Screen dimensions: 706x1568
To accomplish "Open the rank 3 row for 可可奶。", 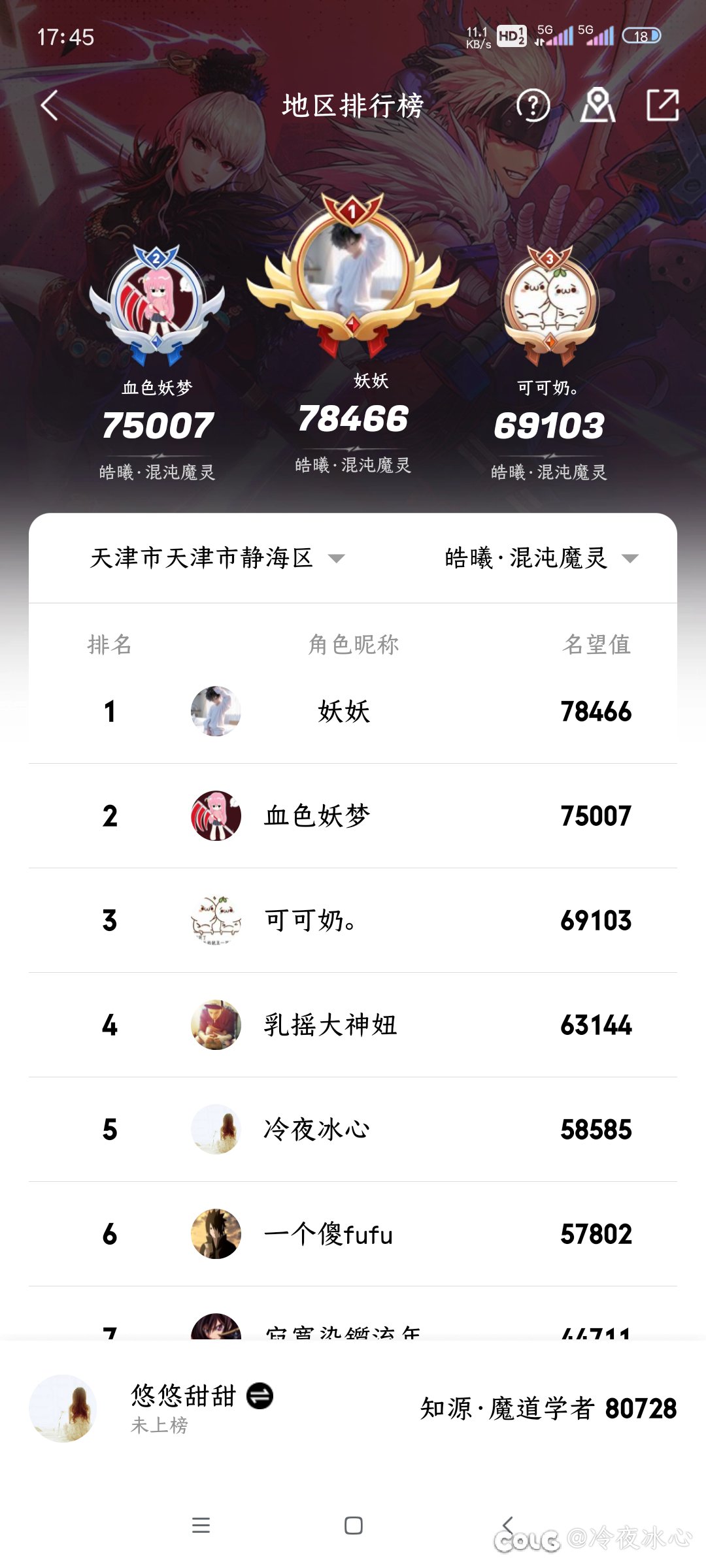I will tap(353, 921).
